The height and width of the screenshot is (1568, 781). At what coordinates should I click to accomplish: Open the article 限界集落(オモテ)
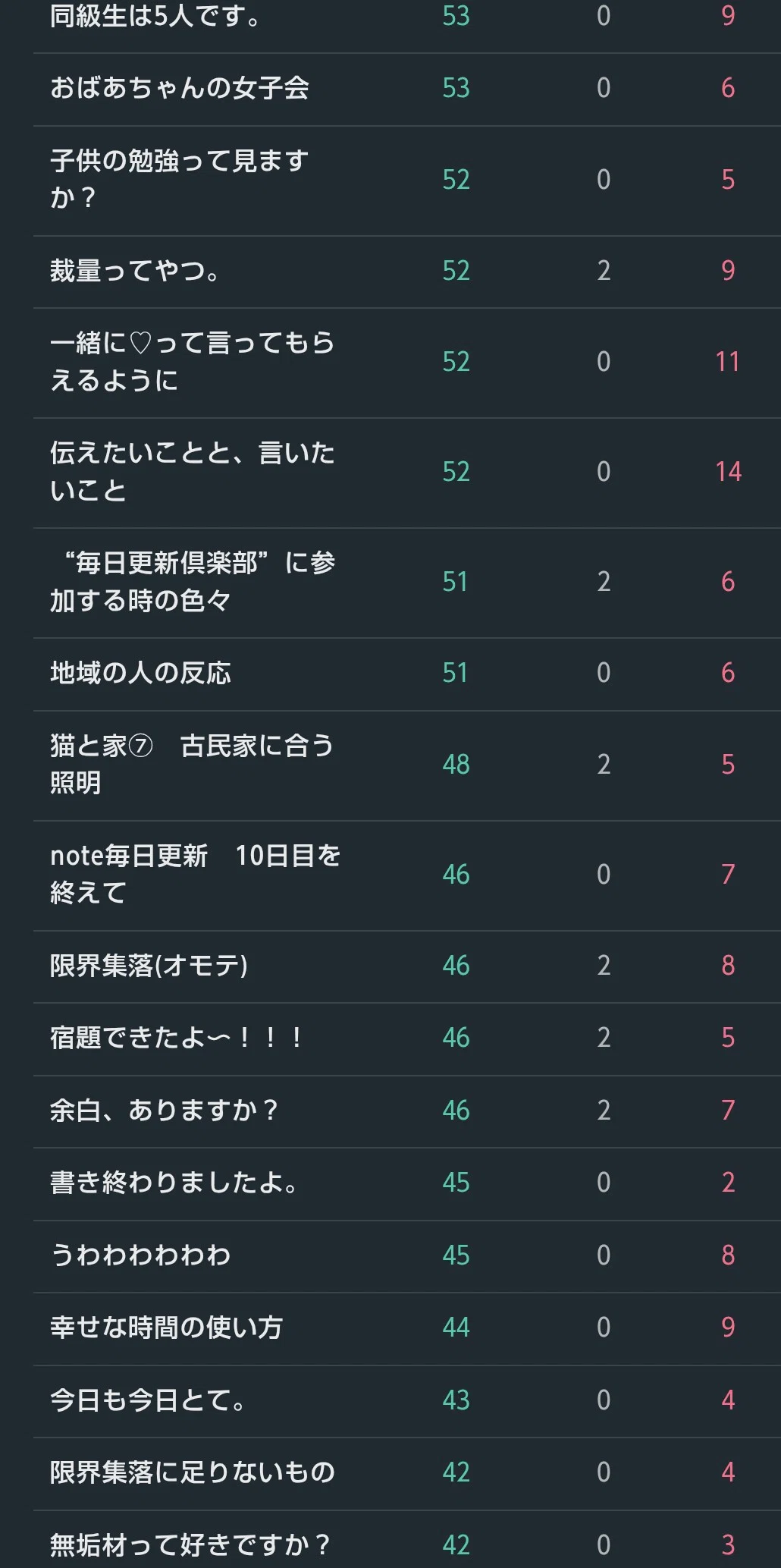(149, 966)
